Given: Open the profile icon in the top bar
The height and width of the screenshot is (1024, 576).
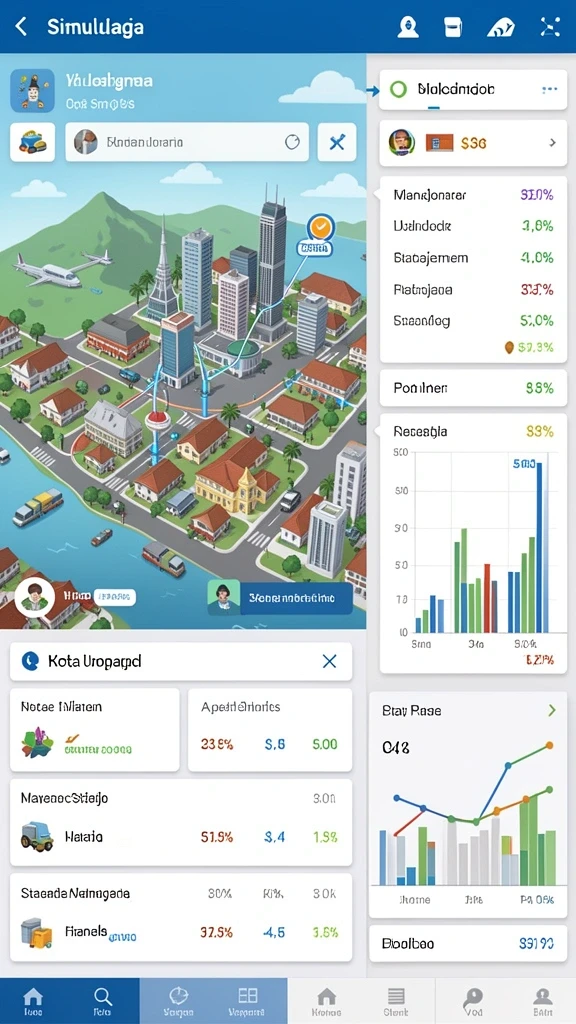Looking at the screenshot, I should pyautogui.click(x=408, y=27).
